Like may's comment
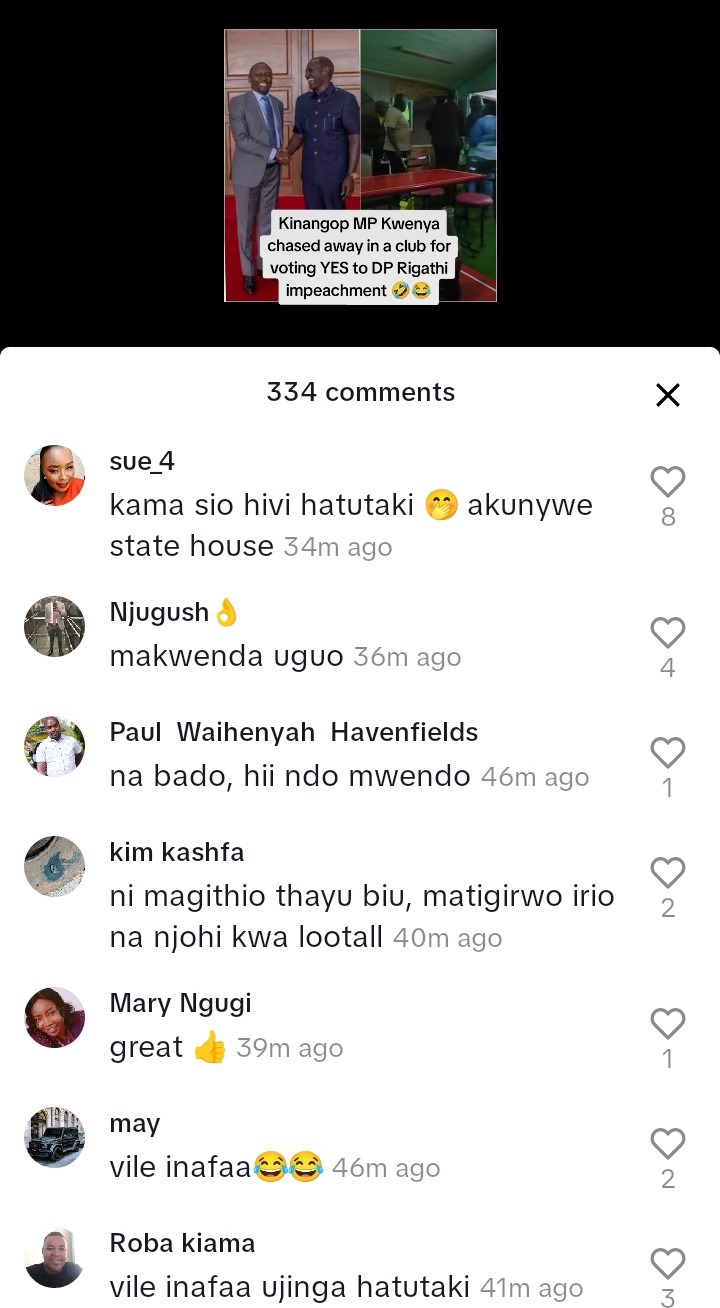720x1308 pixels. [x=667, y=1144]
